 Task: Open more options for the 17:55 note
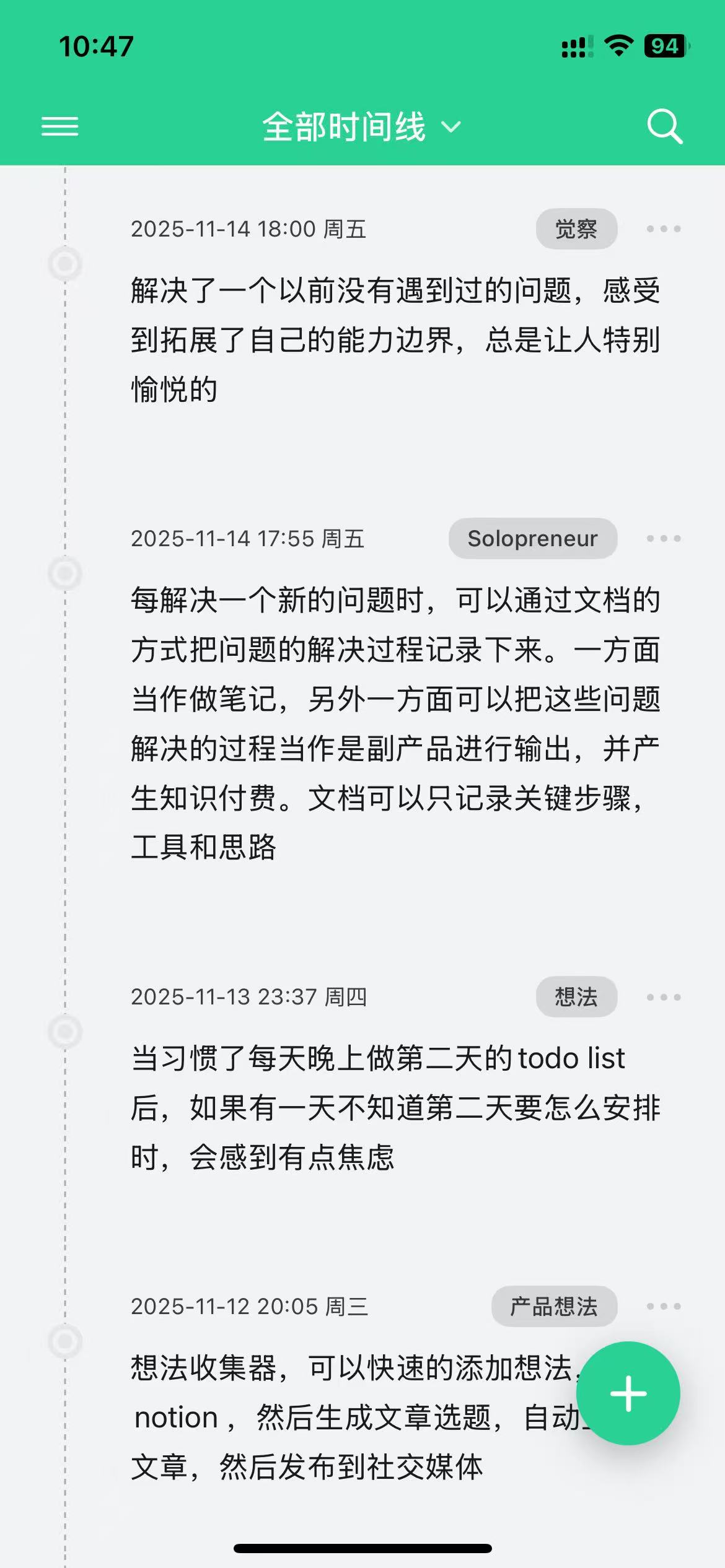(x=663, y=539)
